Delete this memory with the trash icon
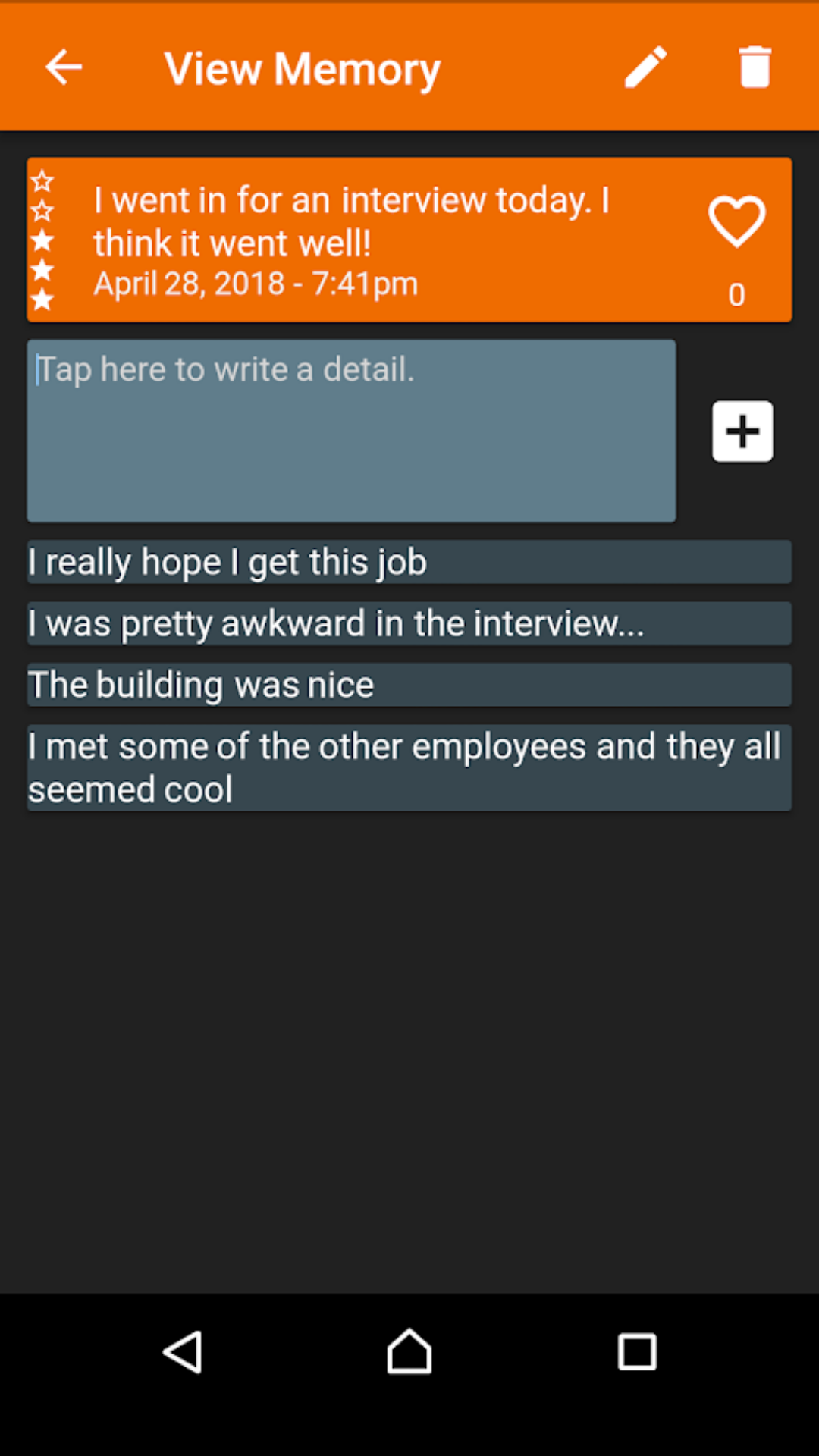 pyautogui.click(x=755, y=67)
